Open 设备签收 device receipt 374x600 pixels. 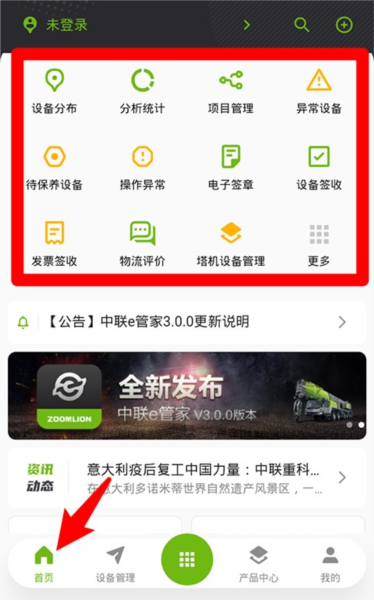coord(319,168)
